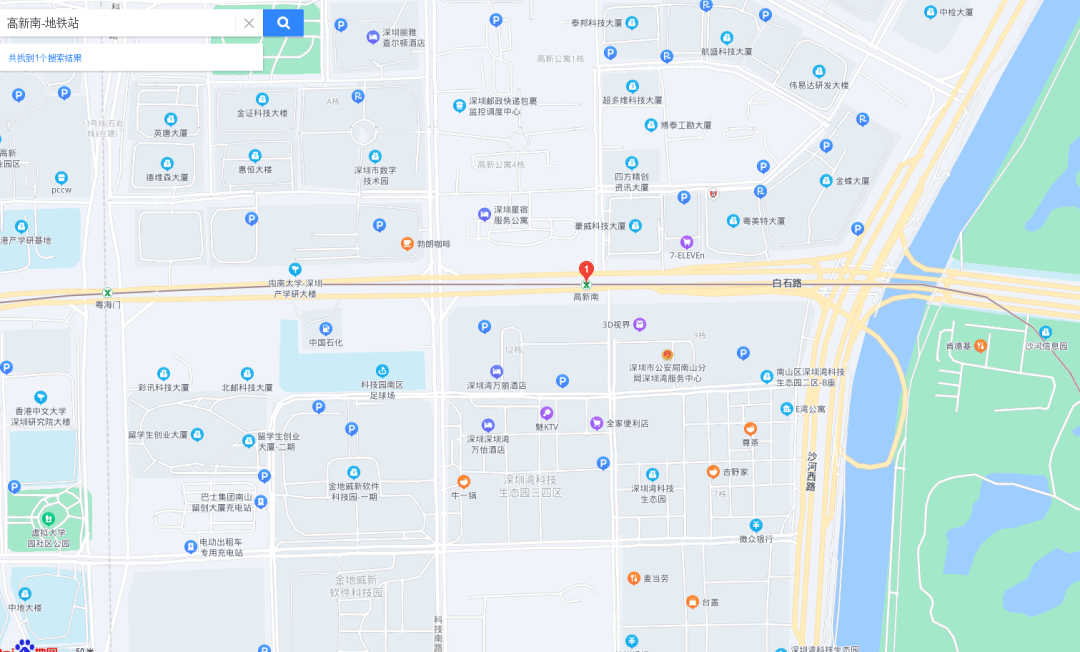The width and height of the screenshot is (1080, 652).
Task: Open the 7-ELEVEn store map marker
Action: pyautogui.click(x=686, y=242)
